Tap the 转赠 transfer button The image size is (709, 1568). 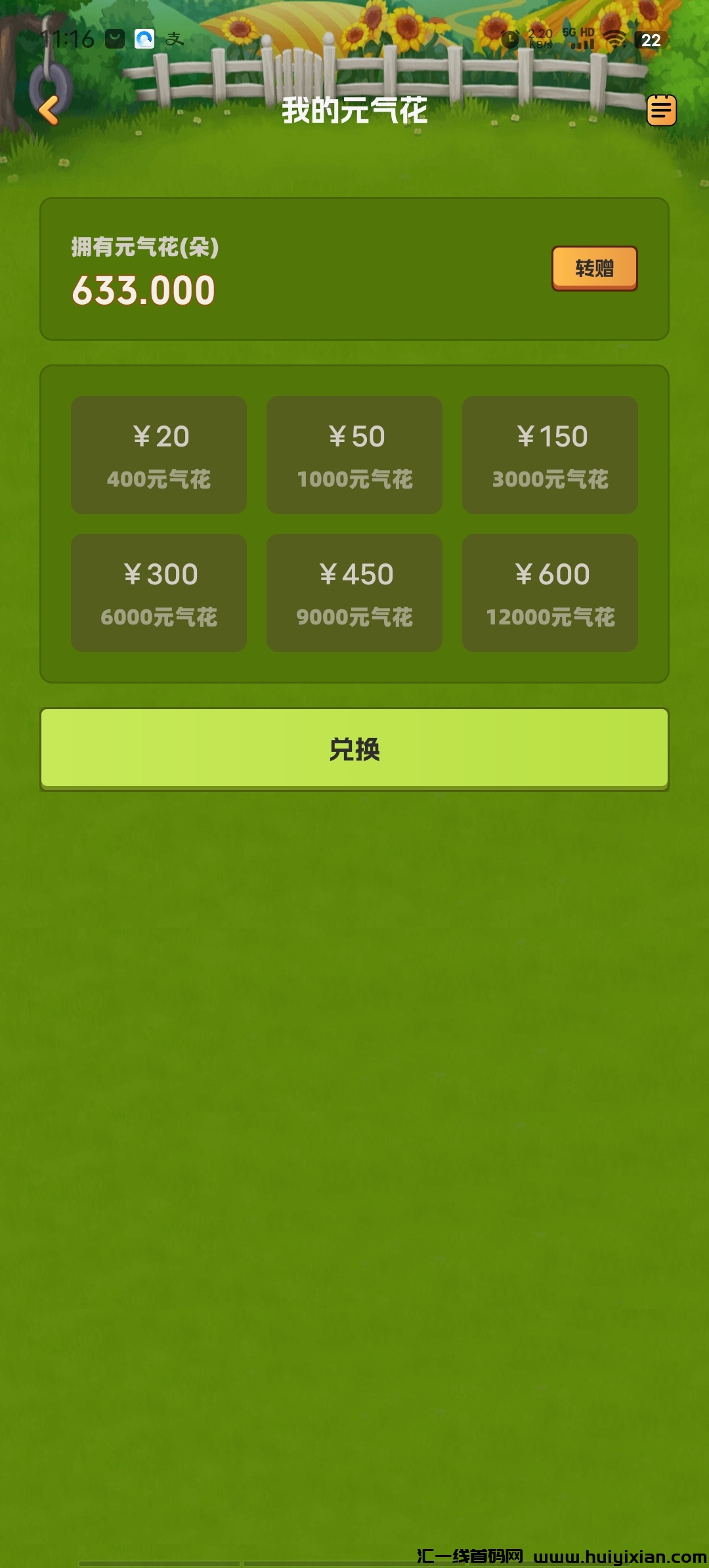click(x=594, y=268)
